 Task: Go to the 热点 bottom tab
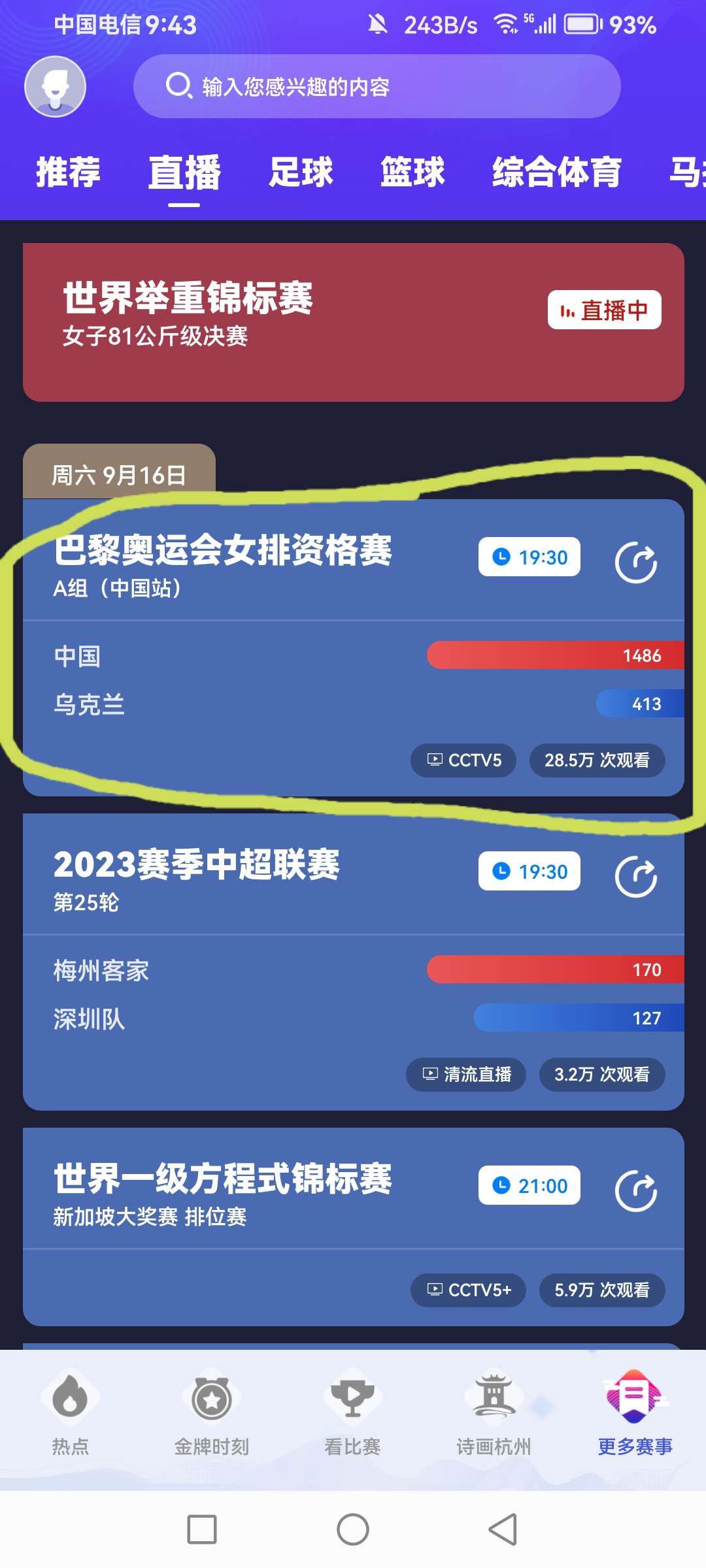(x=71, y=1411)
